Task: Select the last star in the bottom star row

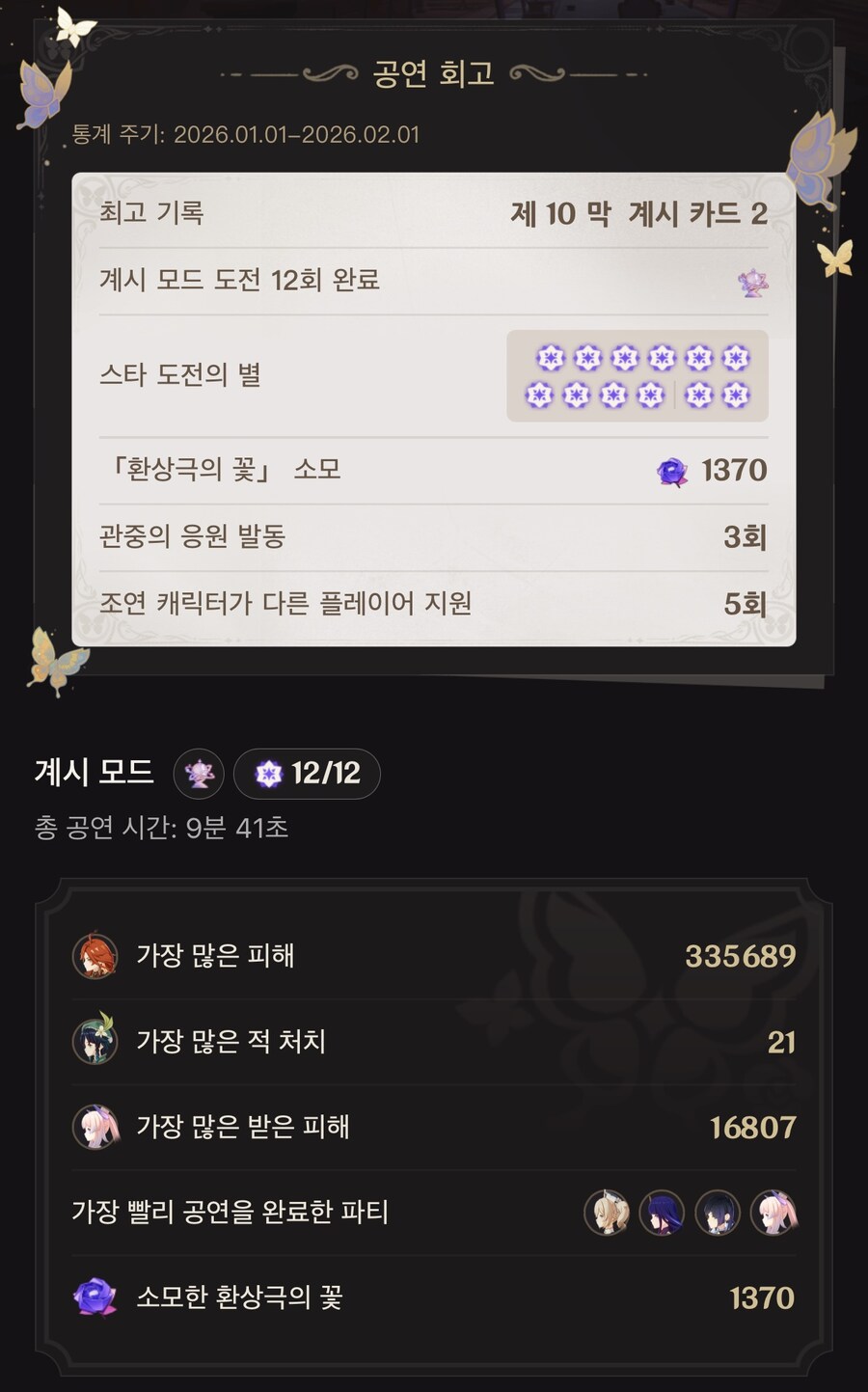Action: pyautogui.click(x=736, y=395)
